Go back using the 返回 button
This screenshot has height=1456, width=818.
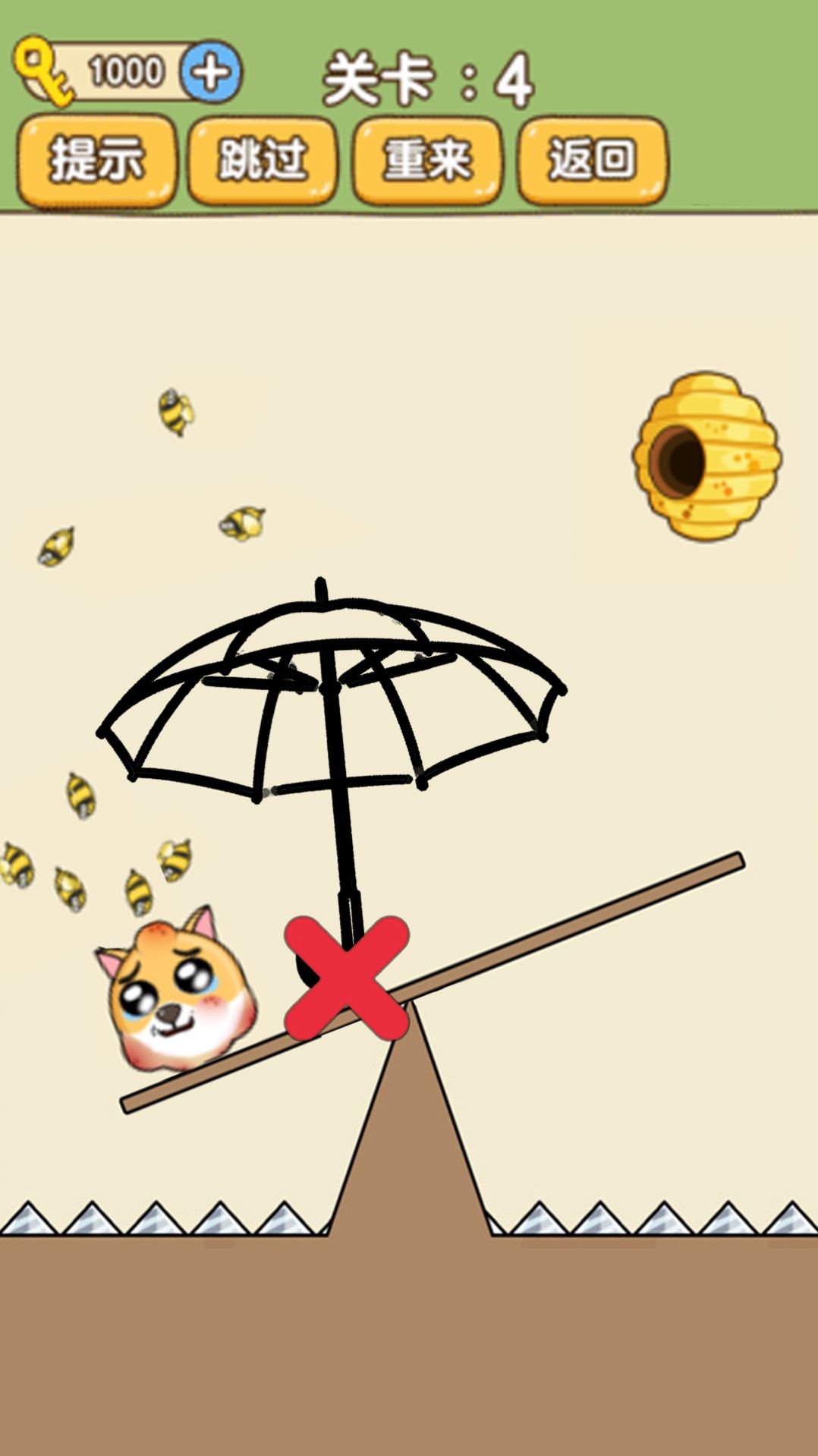pyautogui.click(x=593, y=160)
